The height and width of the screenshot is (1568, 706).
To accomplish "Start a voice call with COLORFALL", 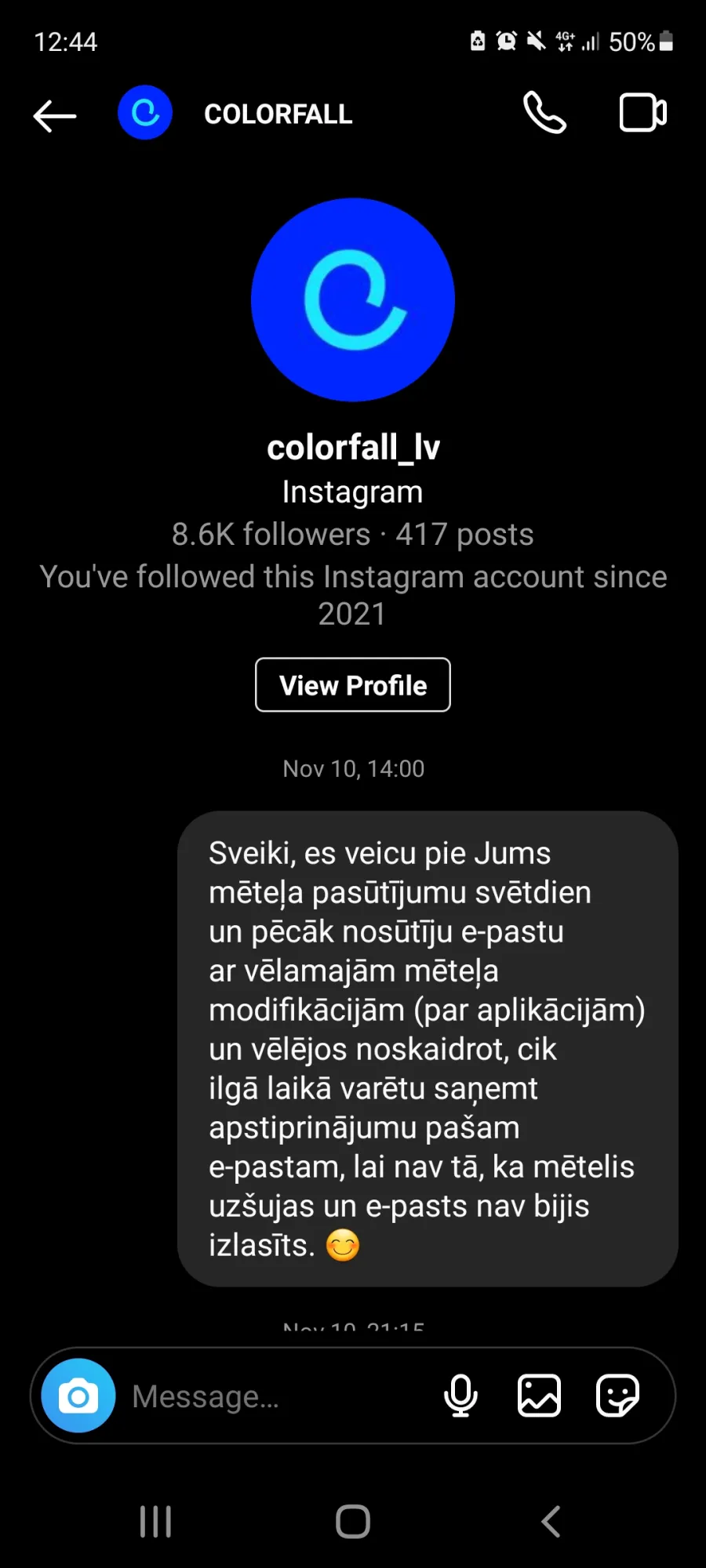I will click(544, 113).
